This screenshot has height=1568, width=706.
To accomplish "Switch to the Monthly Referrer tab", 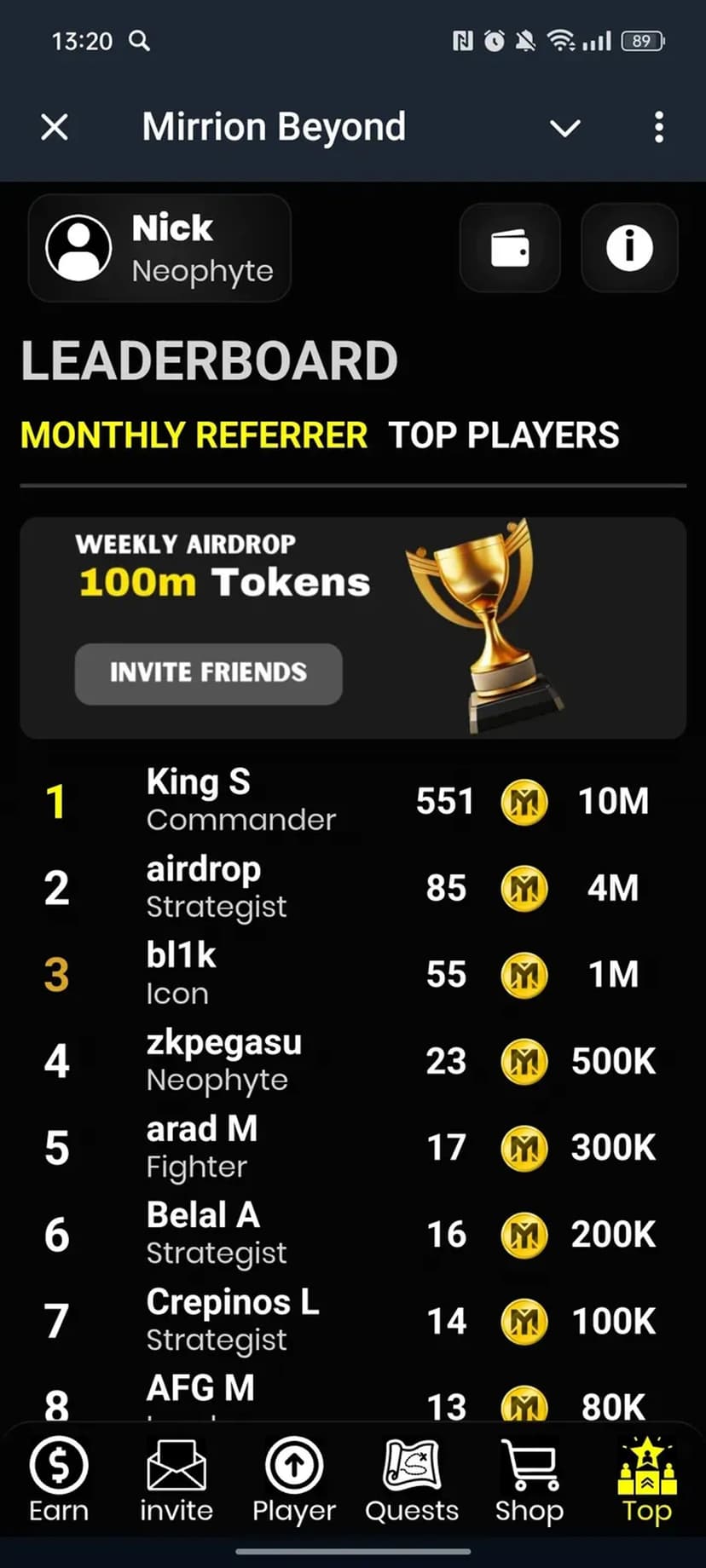I will pos(194,435).
